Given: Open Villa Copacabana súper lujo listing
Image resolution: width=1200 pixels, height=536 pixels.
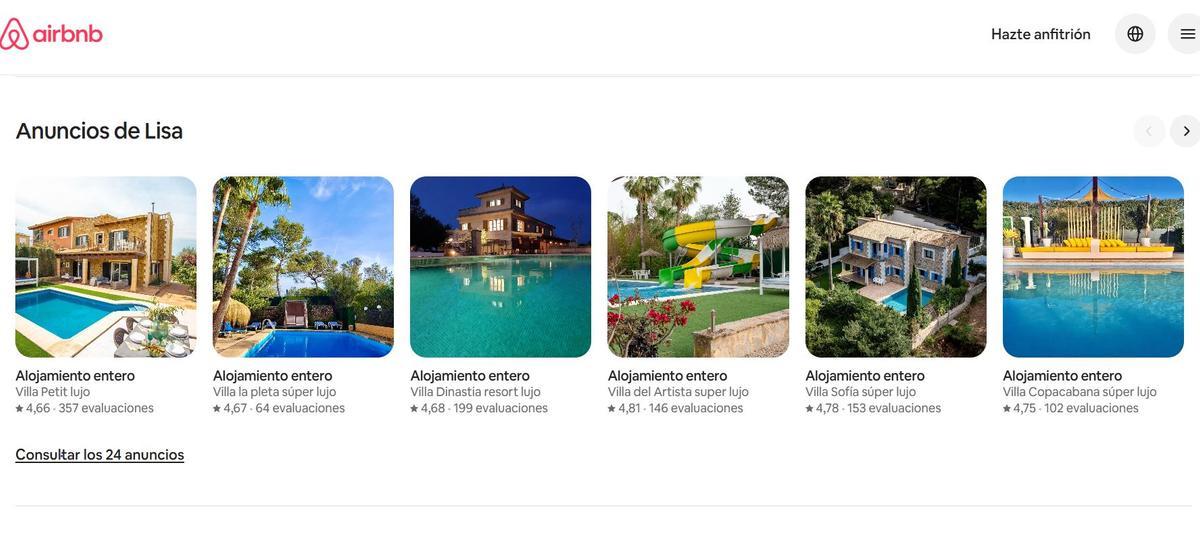Looking at the screenshot, I should (x=1093, y=267).
